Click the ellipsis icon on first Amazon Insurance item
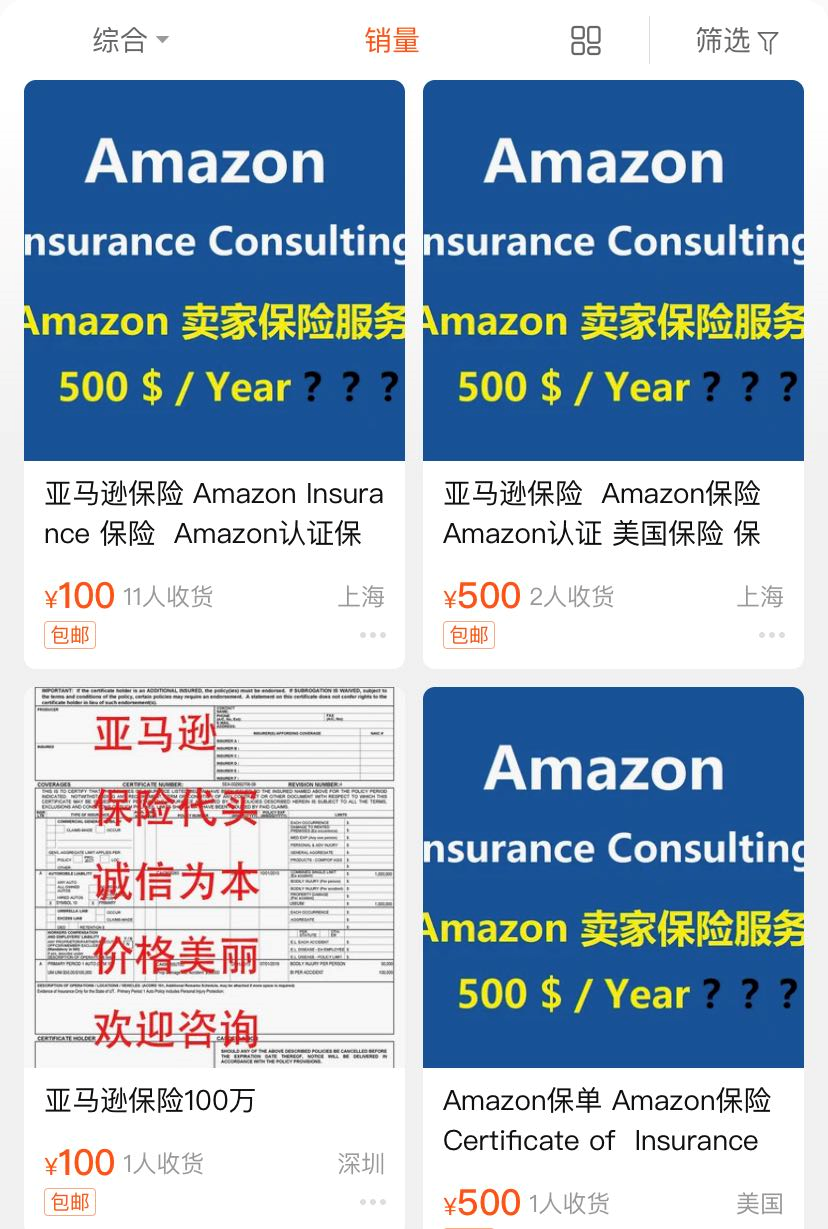The height and width of the screenshot is (1229, 828). point(371,634)
